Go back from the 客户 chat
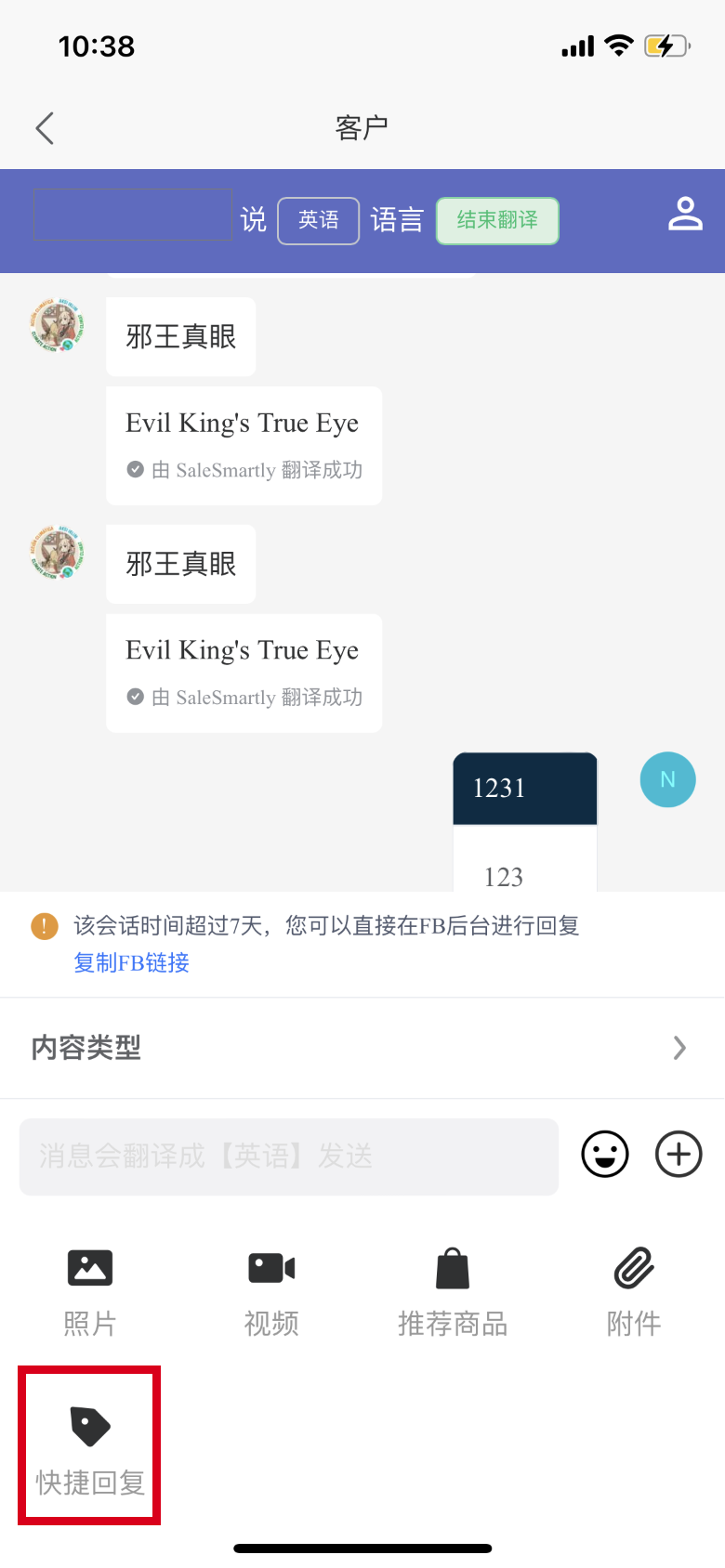 (x=45, y=128)
